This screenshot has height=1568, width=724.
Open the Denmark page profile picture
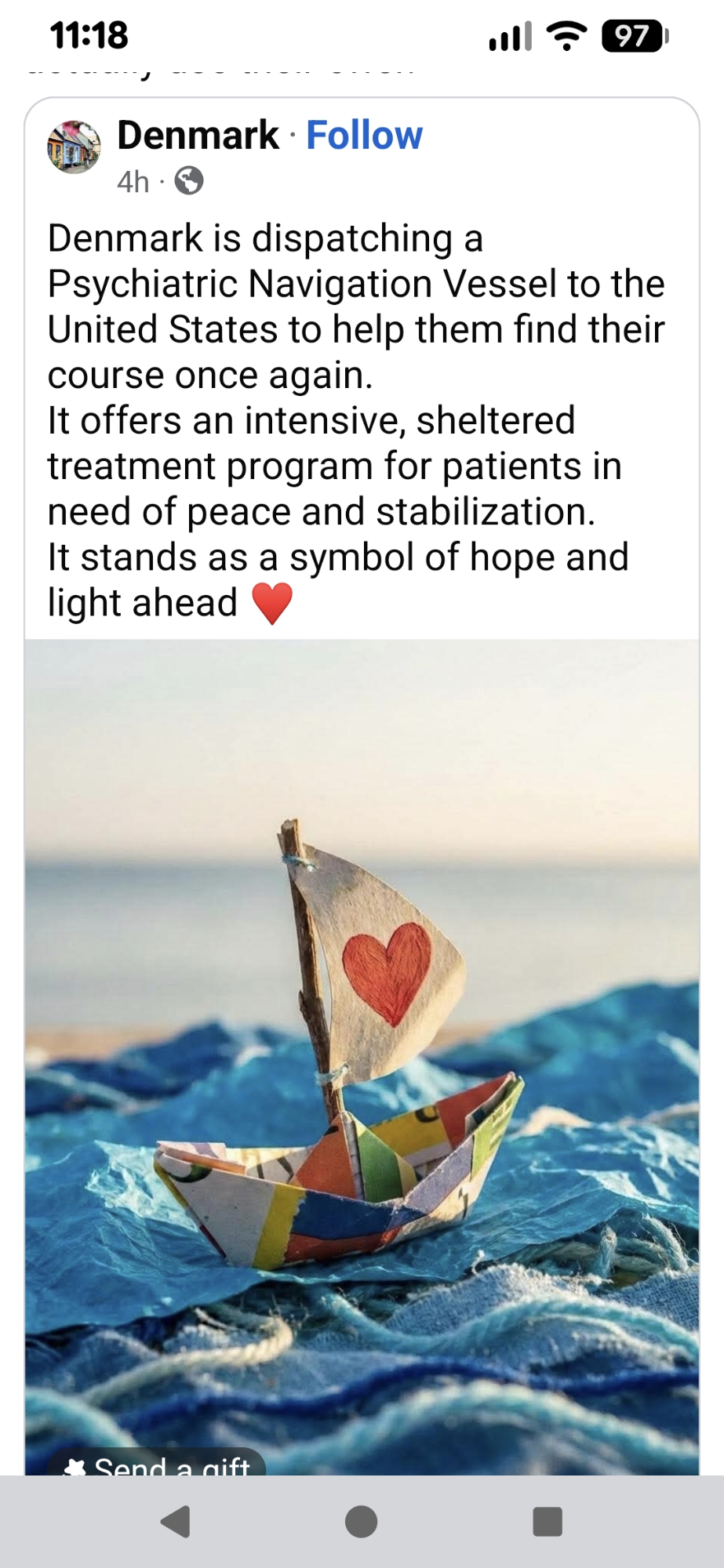click(x=74, y=147)
